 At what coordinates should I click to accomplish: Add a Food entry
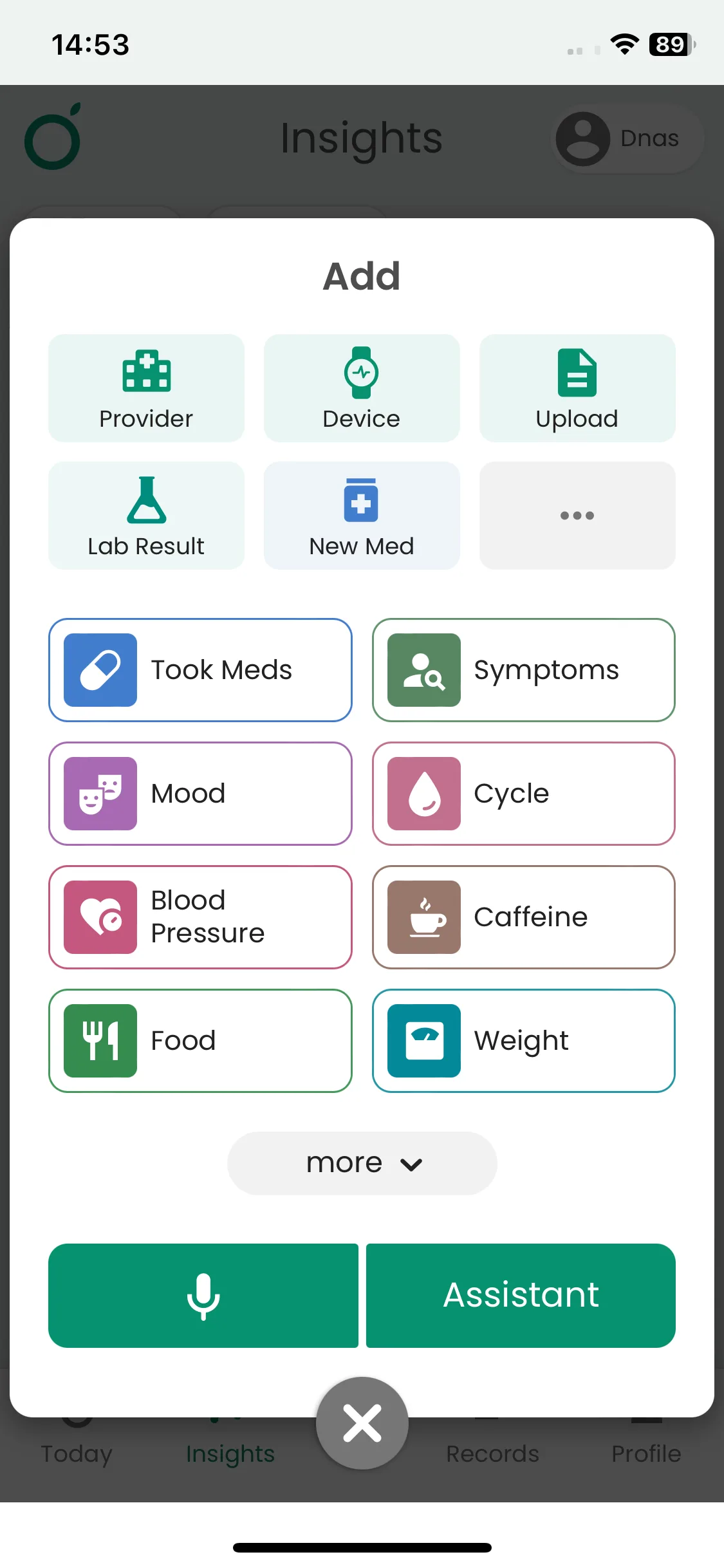click(x=200, y=1041)
